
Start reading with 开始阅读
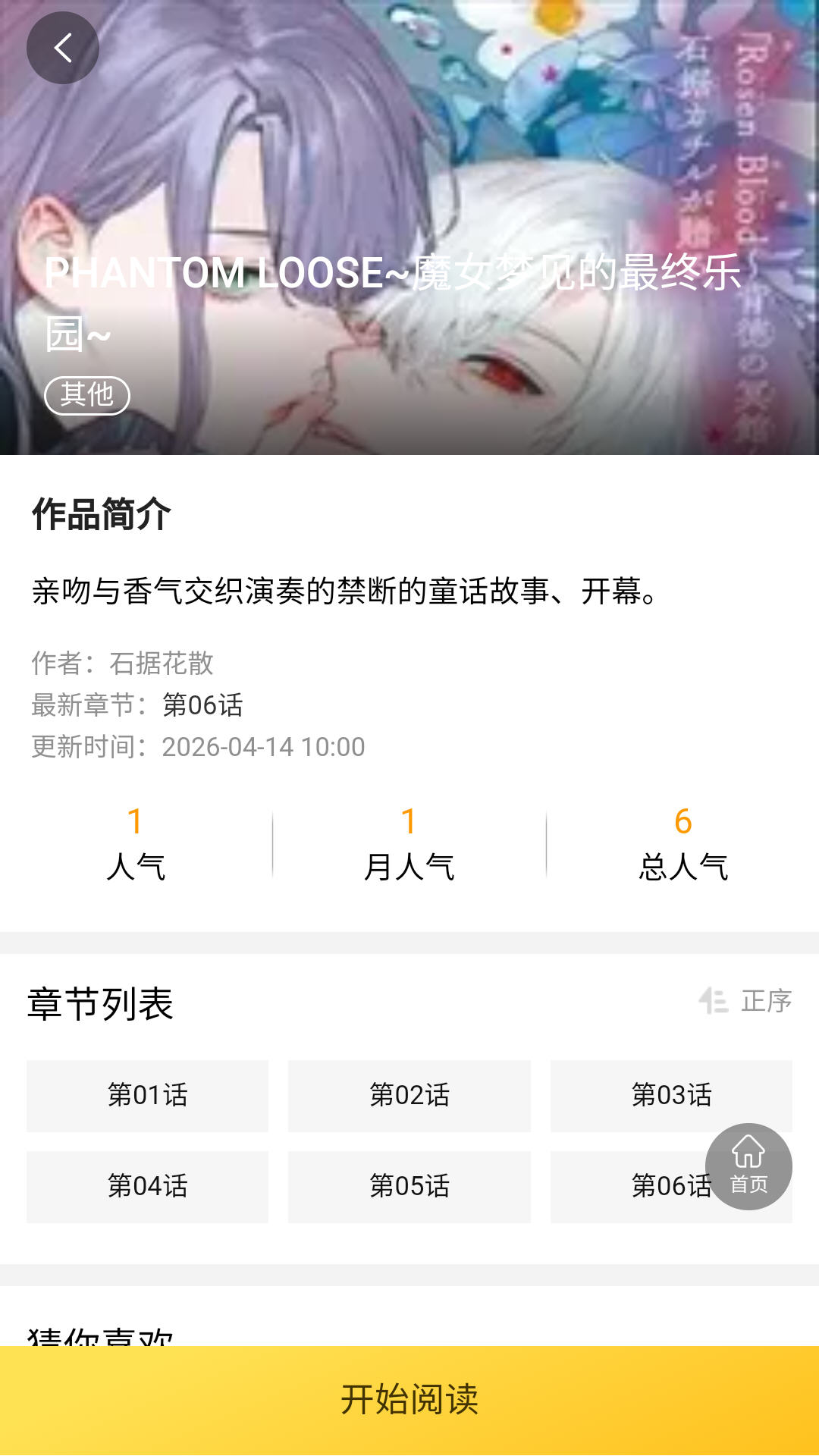tap(409, 1400)
